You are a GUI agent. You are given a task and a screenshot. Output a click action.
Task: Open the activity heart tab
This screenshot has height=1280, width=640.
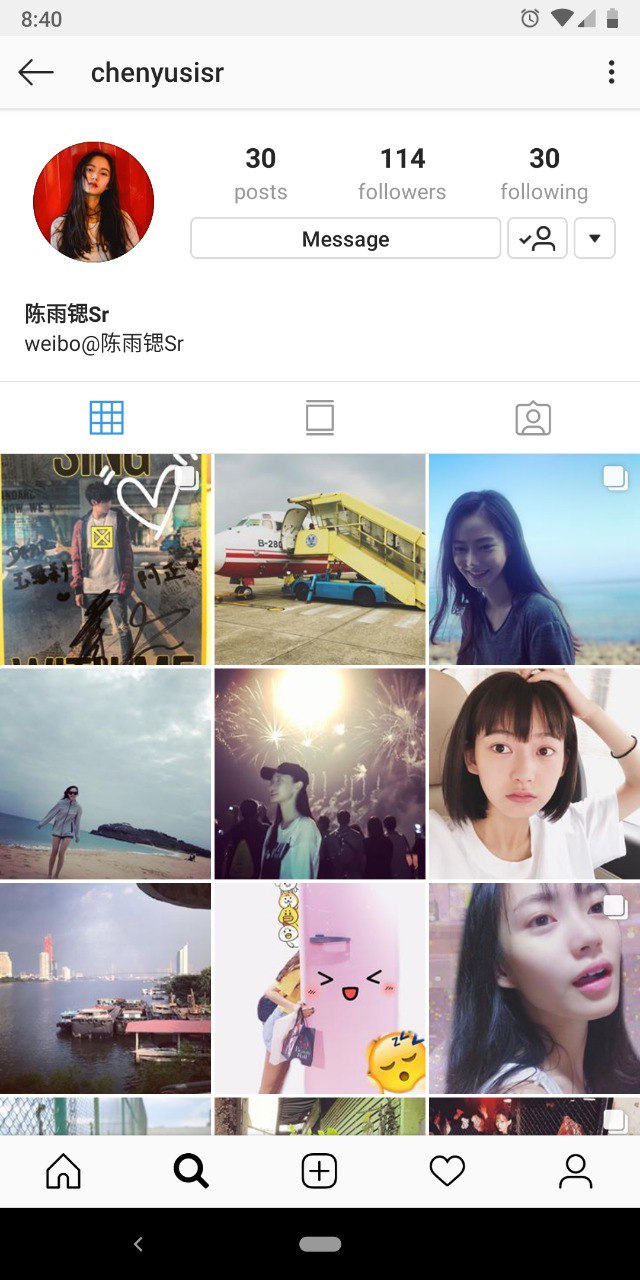pos(447,1171)
